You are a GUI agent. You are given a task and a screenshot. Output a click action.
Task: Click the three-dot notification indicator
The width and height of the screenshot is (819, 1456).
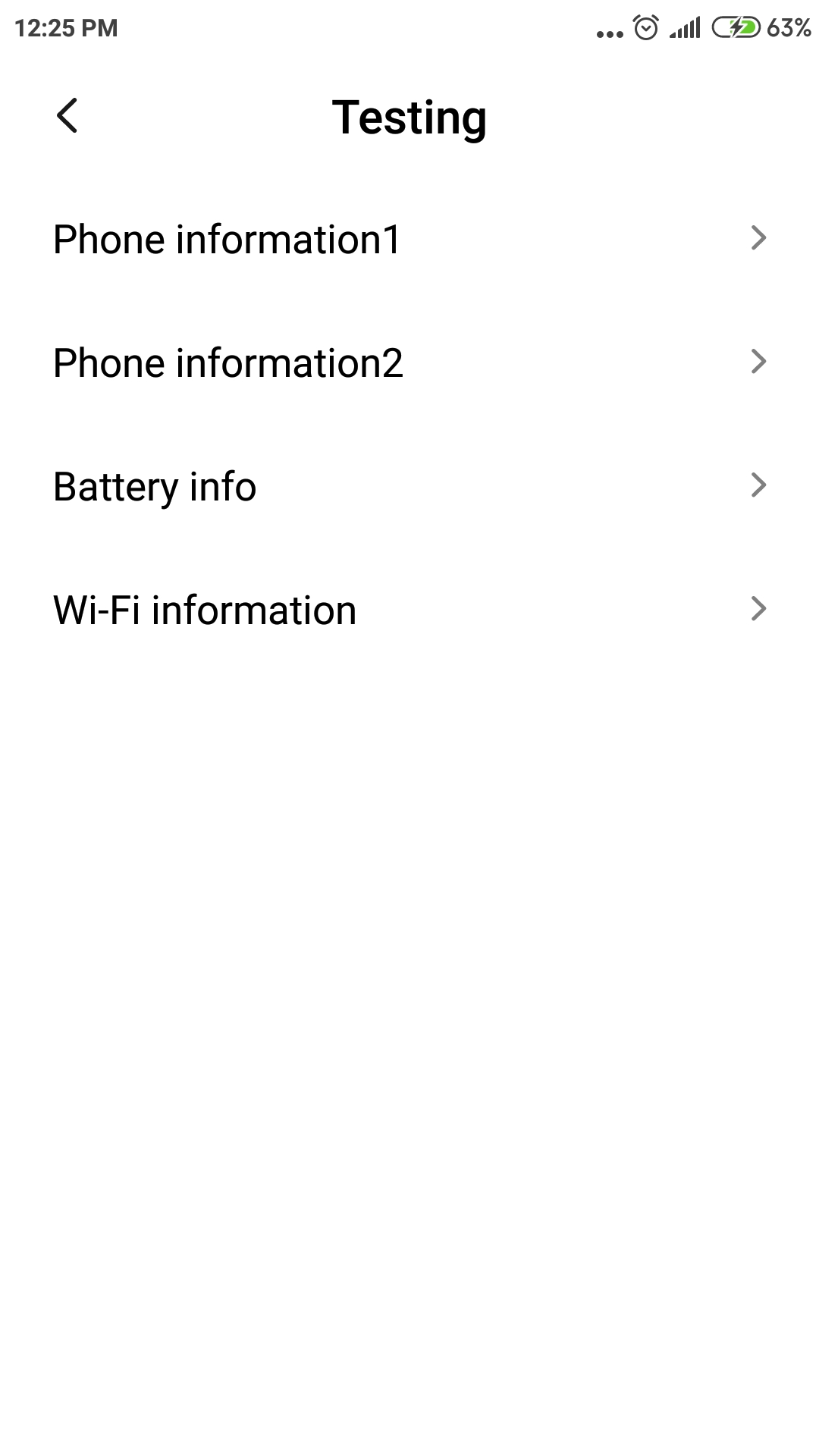pos(608,32)
